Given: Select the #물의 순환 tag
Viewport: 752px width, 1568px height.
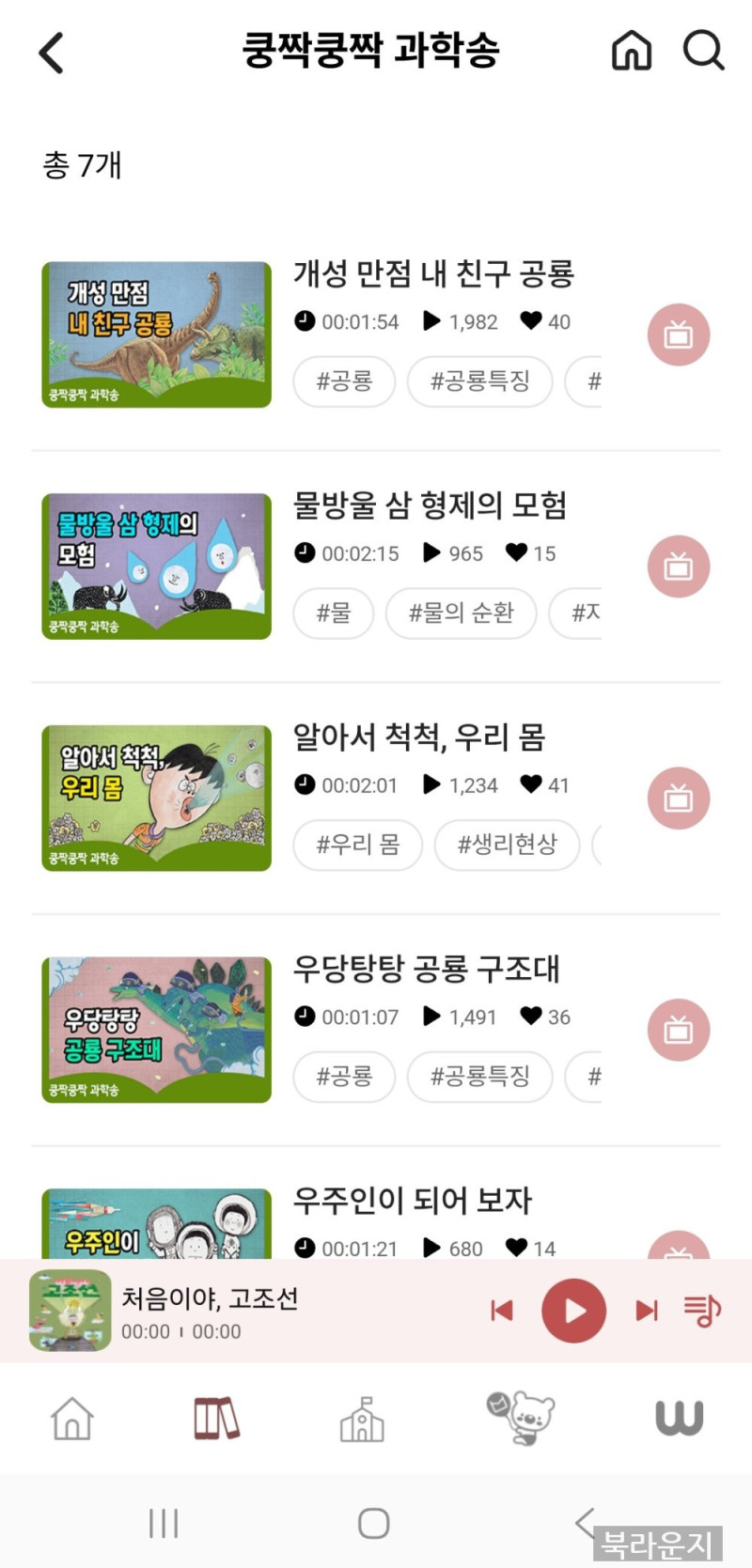Looking at the screenshot, I should pos(461,613).
